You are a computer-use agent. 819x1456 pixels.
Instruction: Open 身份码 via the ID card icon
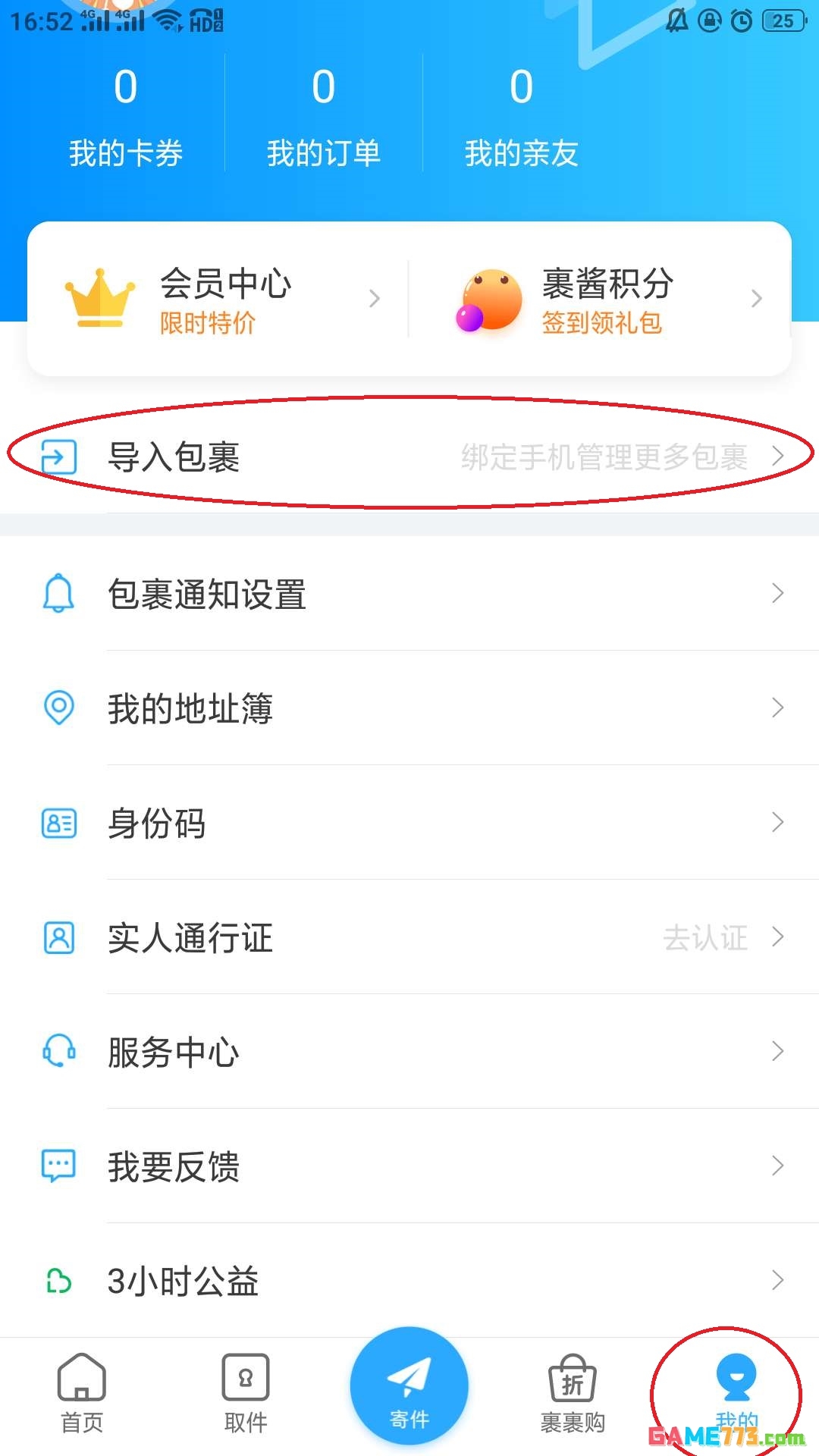point(58,824)
